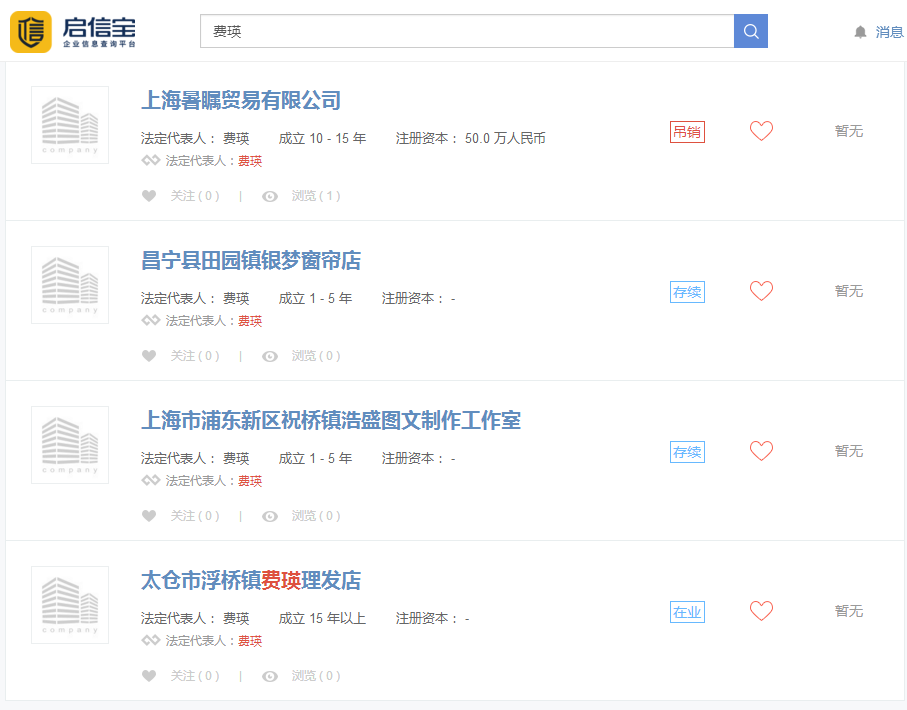The image size is (907, 710).
Task: View 上海市浦东新区祝桥镇浩盛图文制作工作室
Action: click(331, 421)
